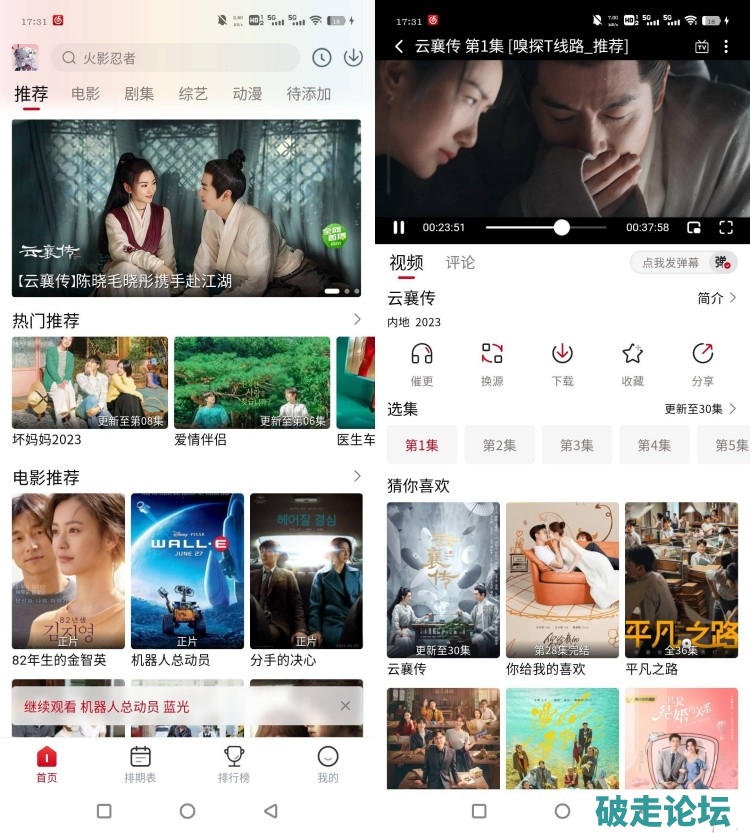Image resolution: width=750 pixels, height=833 pixels.
Task: Select episode 第3集
Action: coord(576,445)
